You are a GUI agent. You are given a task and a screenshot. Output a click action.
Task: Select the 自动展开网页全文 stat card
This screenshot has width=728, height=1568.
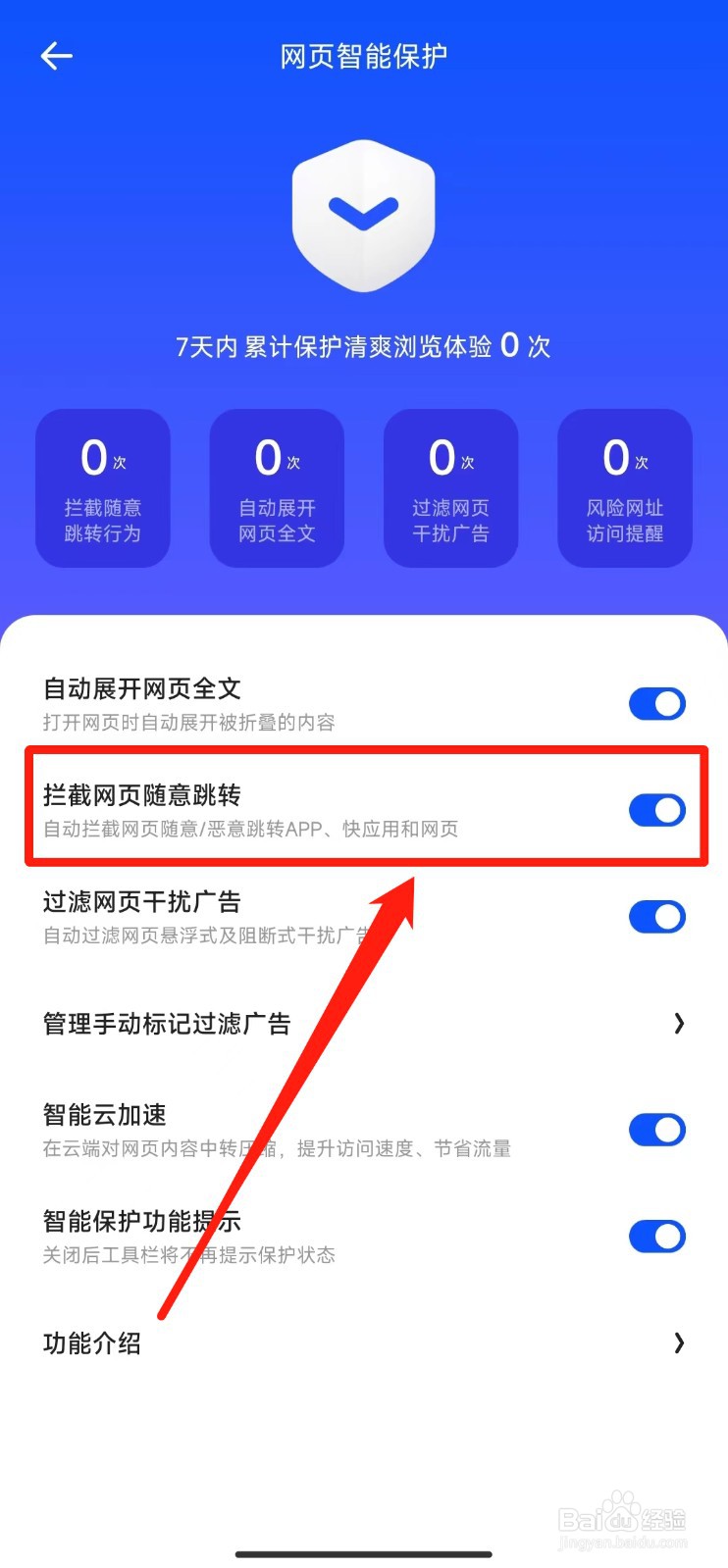click(x=277, y=488)
